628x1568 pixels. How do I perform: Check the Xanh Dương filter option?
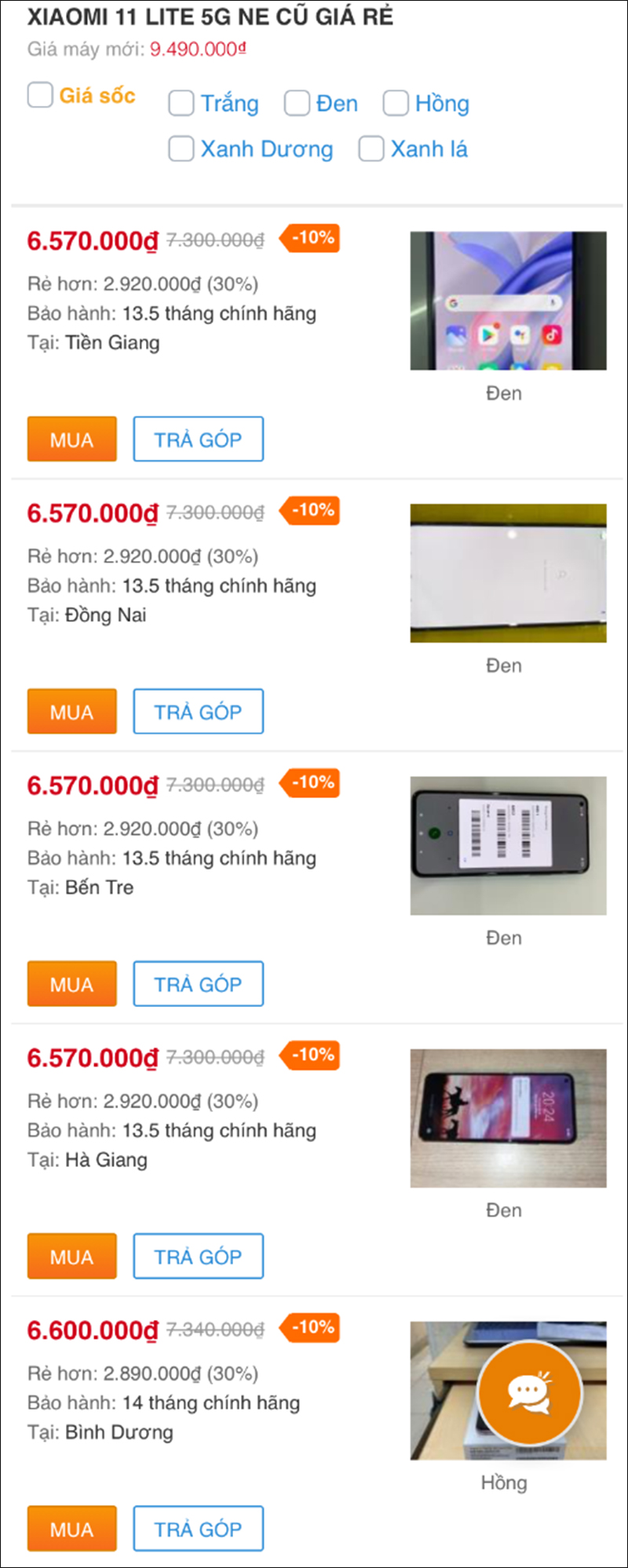pyautogui.click(x=180, y=148)
